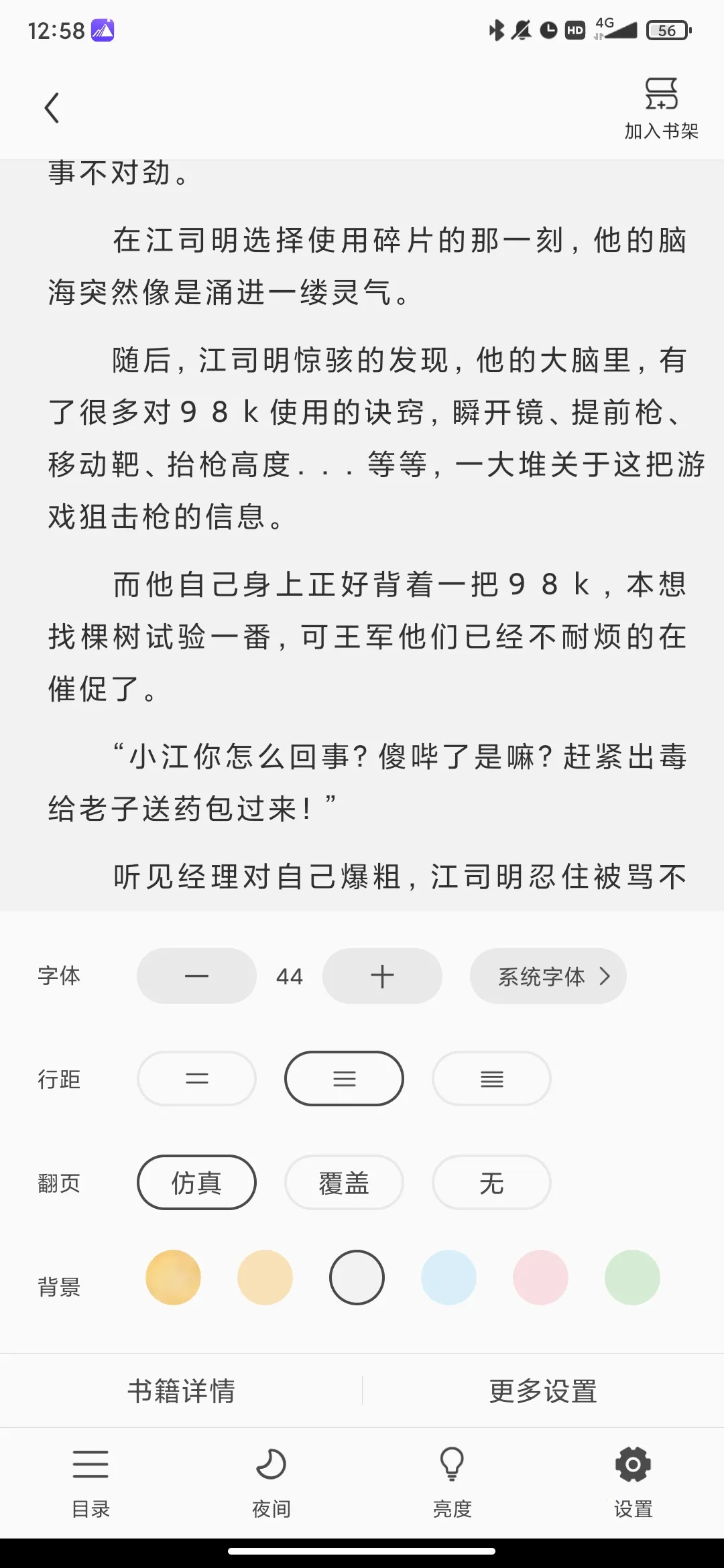Image resolution: width=724 pixels, height=1568 pixels.
Task: Increase font size with the plus button
Action: click(x=381, y=976)
